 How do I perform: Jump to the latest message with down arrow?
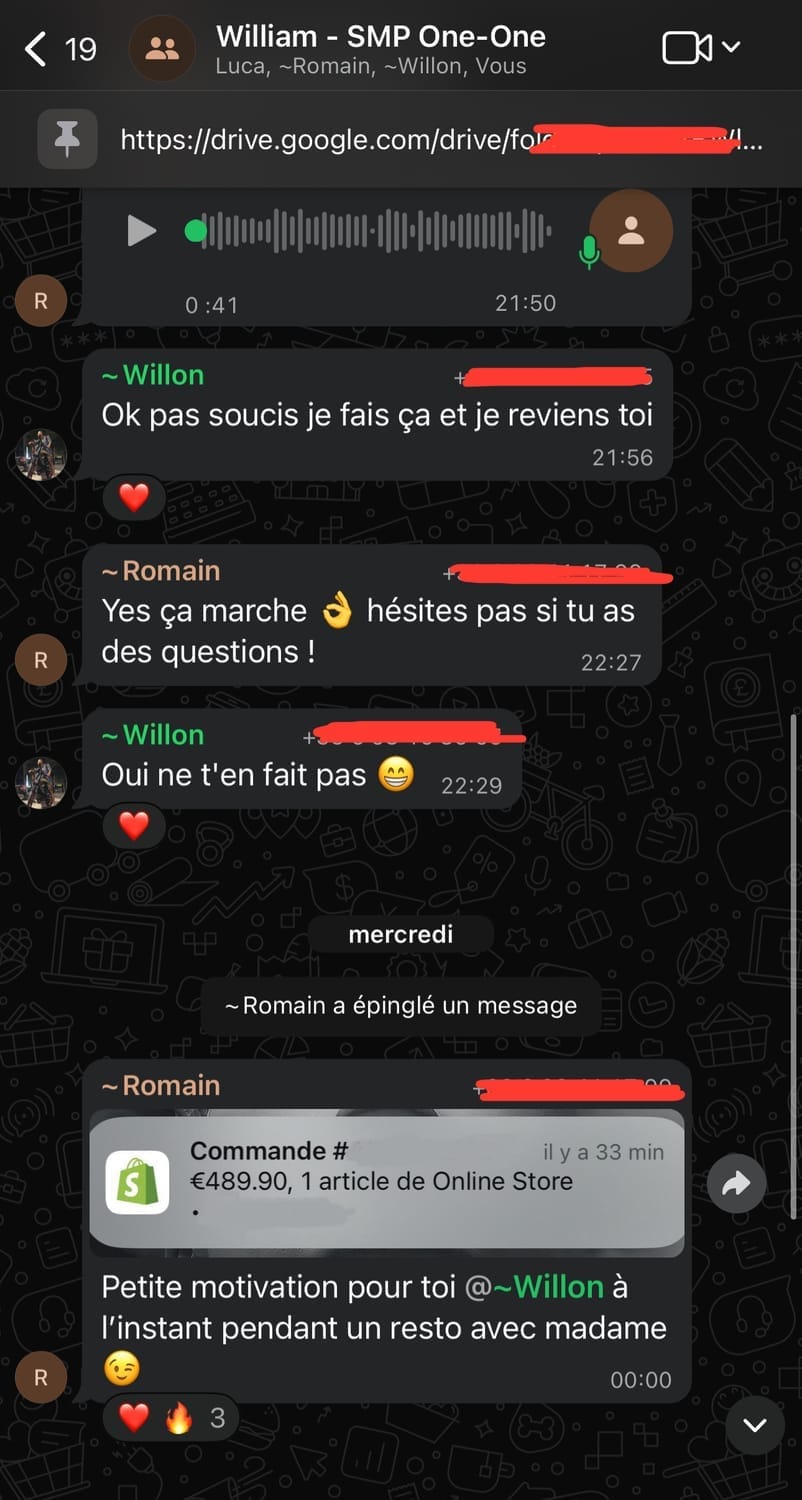click(x=754, y=1425)
